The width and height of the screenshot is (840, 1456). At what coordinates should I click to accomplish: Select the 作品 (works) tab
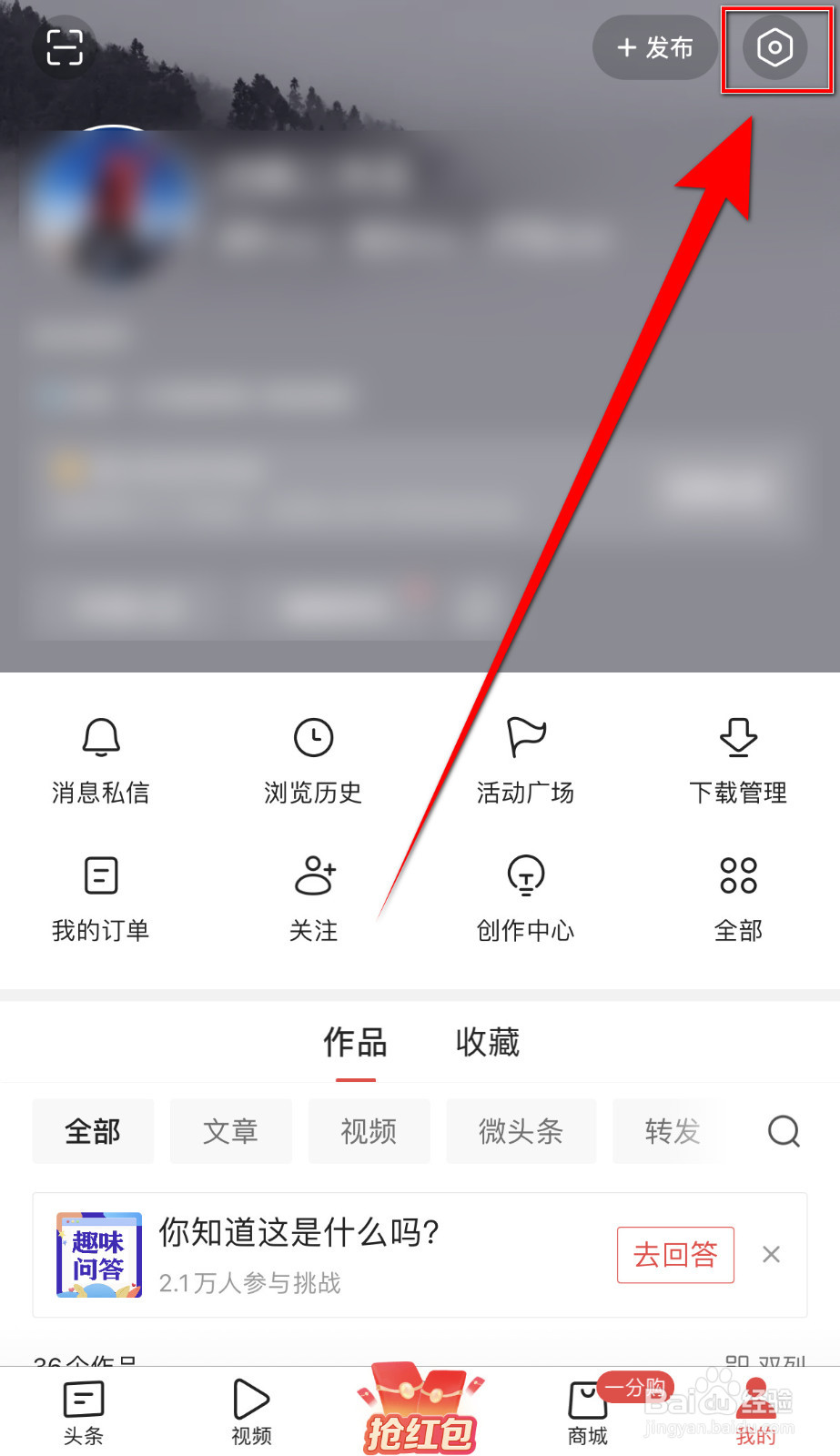pyautogui.click(x=355, y=1043)
